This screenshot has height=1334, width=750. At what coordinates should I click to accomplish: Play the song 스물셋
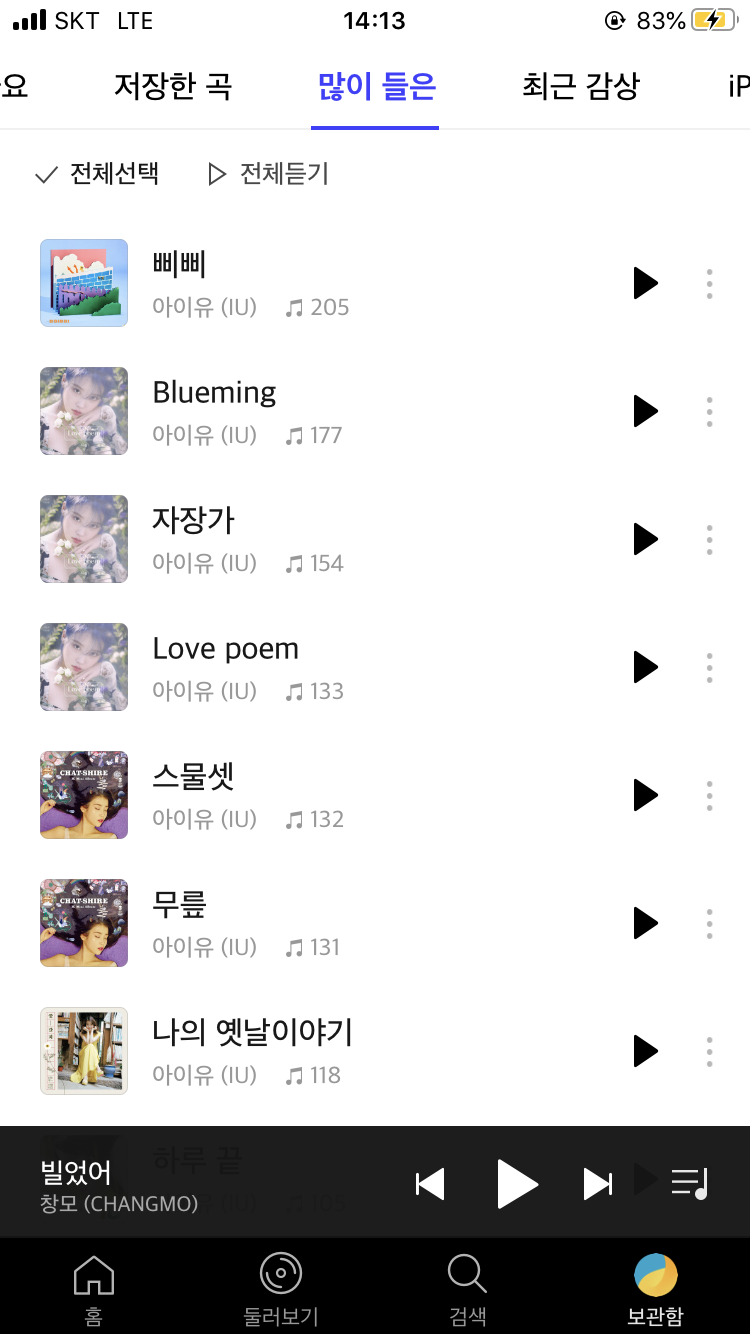[x=645, y=795]
